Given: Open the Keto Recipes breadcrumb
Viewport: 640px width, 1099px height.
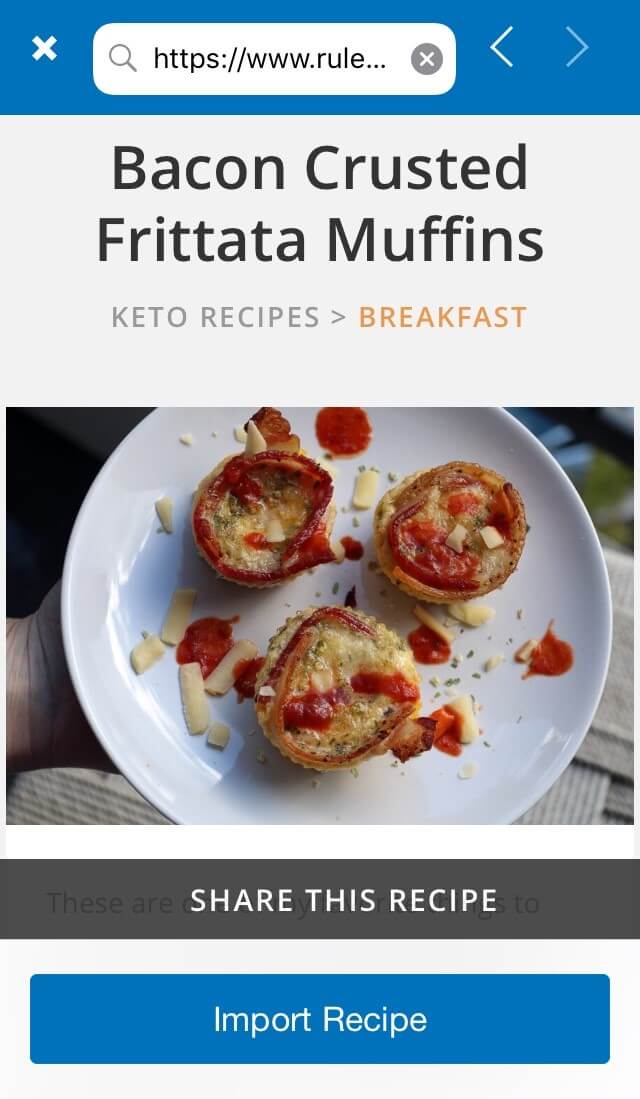Looking at the screenshot, I should pos(215,318).
